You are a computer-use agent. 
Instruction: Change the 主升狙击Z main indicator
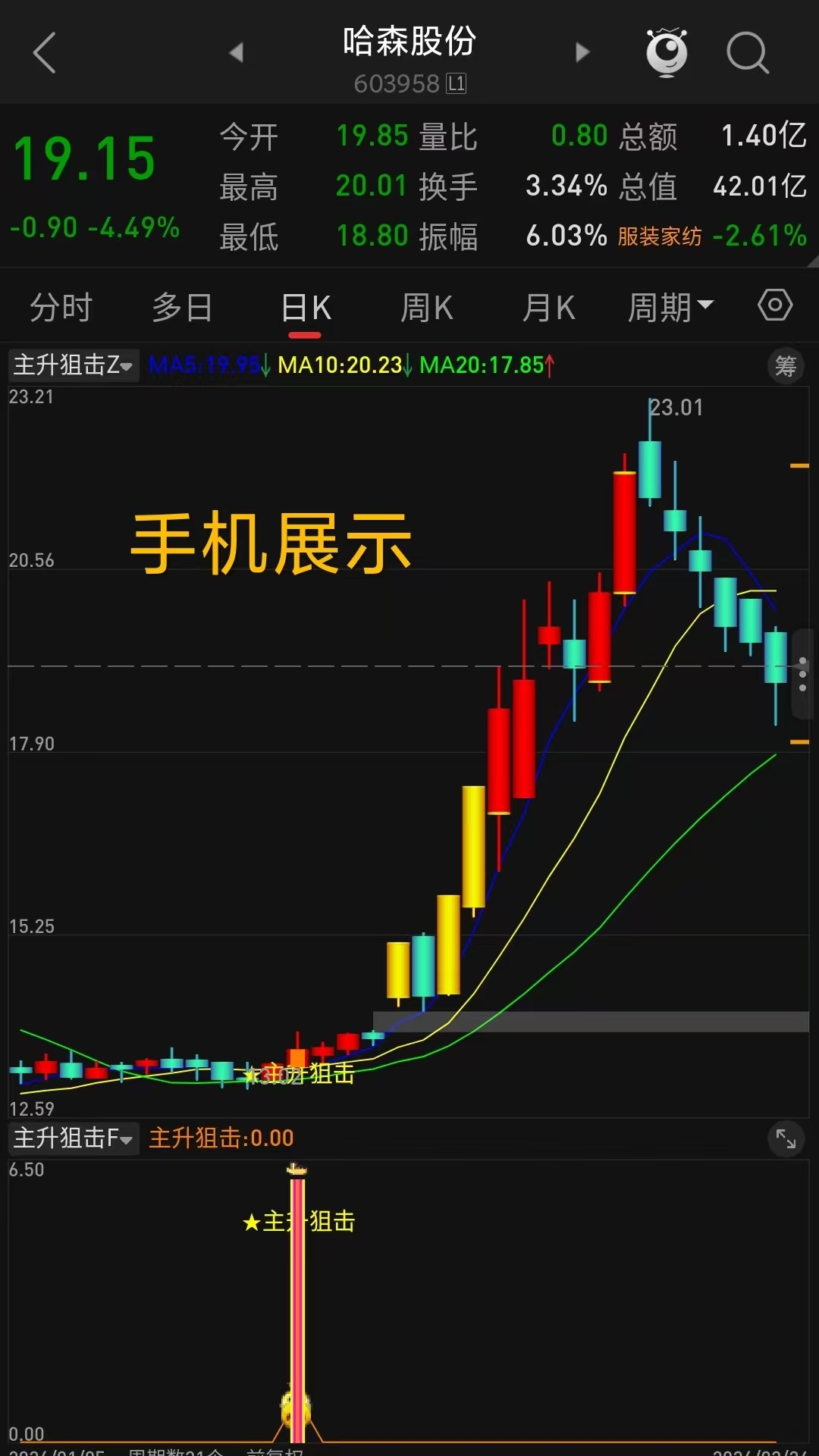pyautogui.click(x=73, y=365)
